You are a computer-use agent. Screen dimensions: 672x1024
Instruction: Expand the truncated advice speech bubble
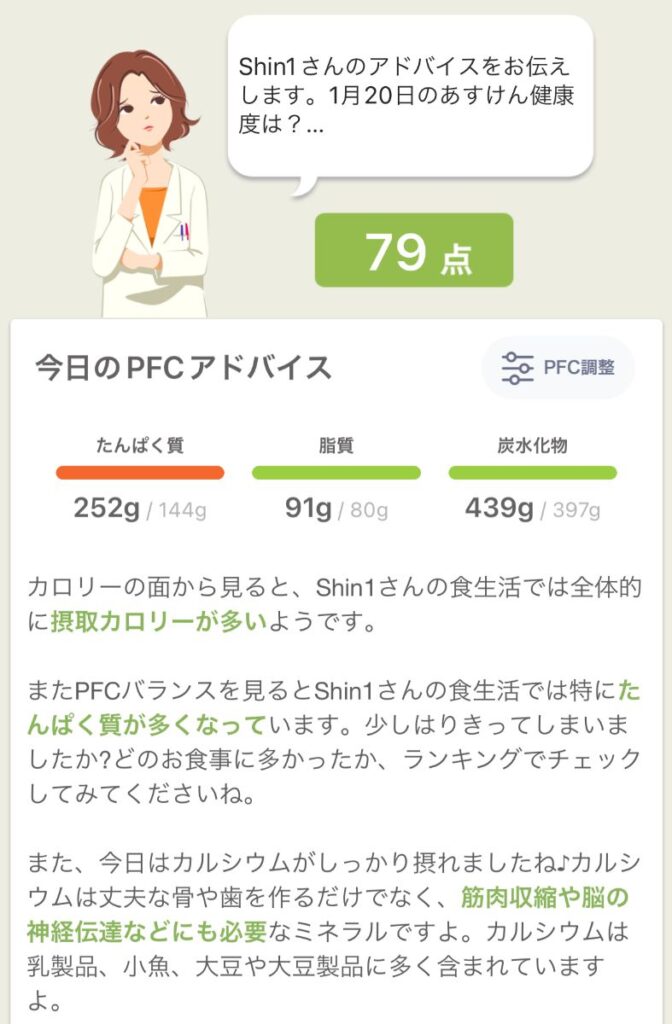(x=409, y=98)
